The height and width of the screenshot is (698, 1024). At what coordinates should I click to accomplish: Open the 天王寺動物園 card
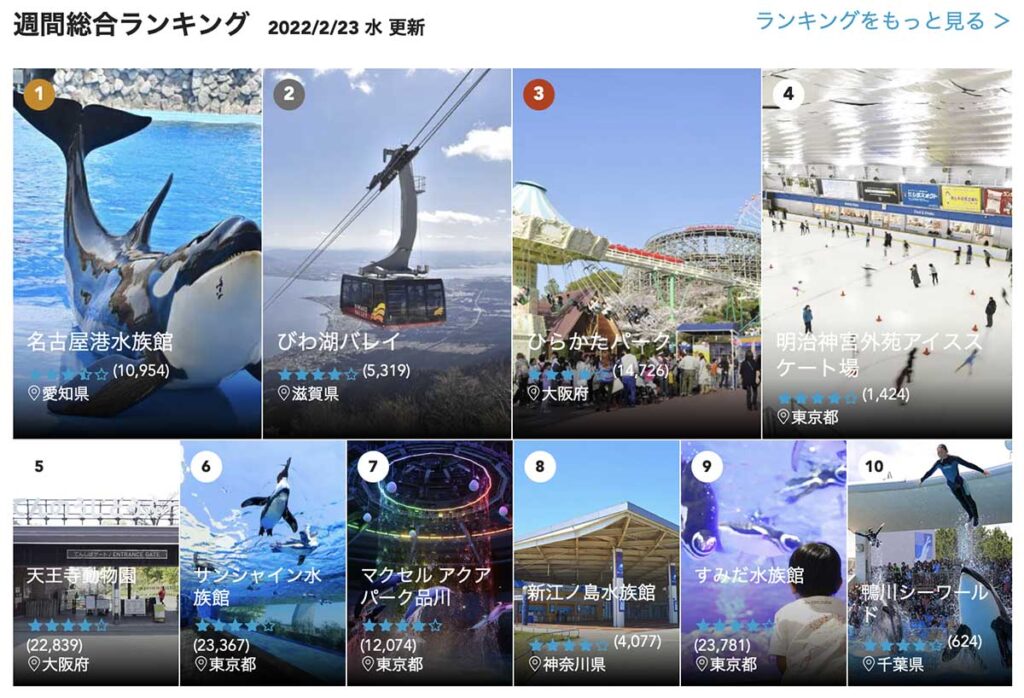(x=96, y=563)
